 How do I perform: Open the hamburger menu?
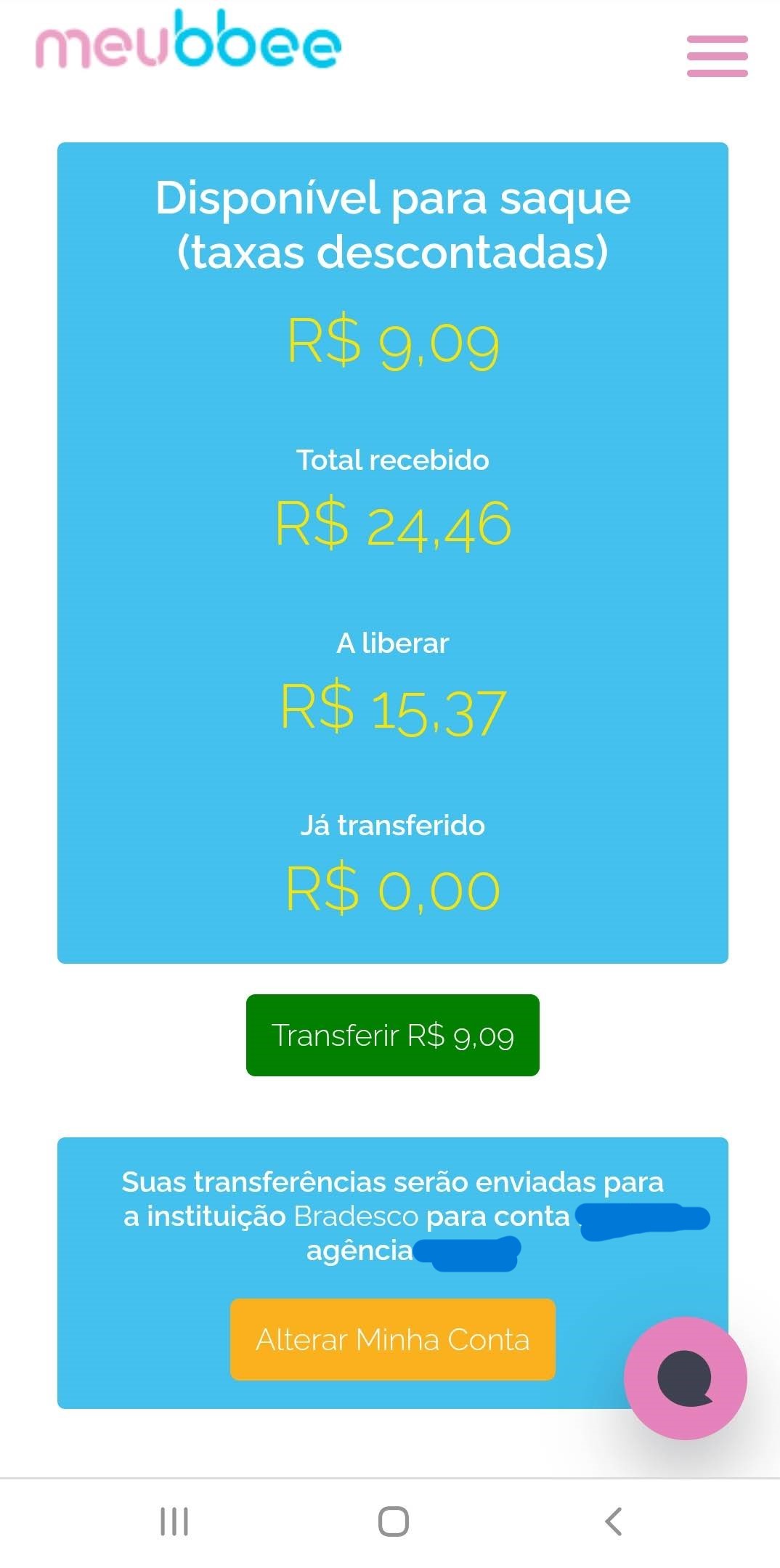point(717,56)
